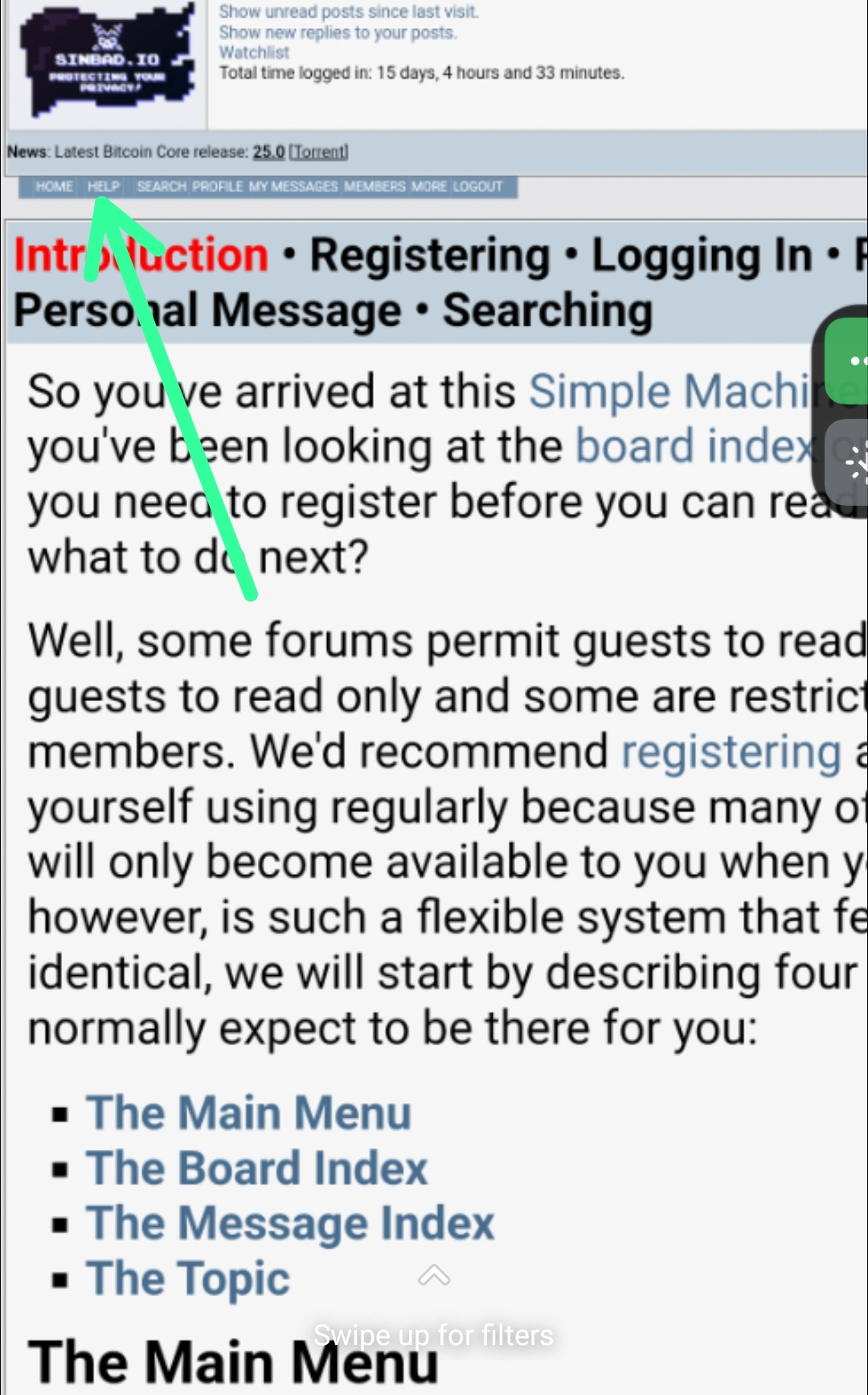Jump to The Topic section
This screenshot has height=1395, width=868.
(x=188, y=1279)
